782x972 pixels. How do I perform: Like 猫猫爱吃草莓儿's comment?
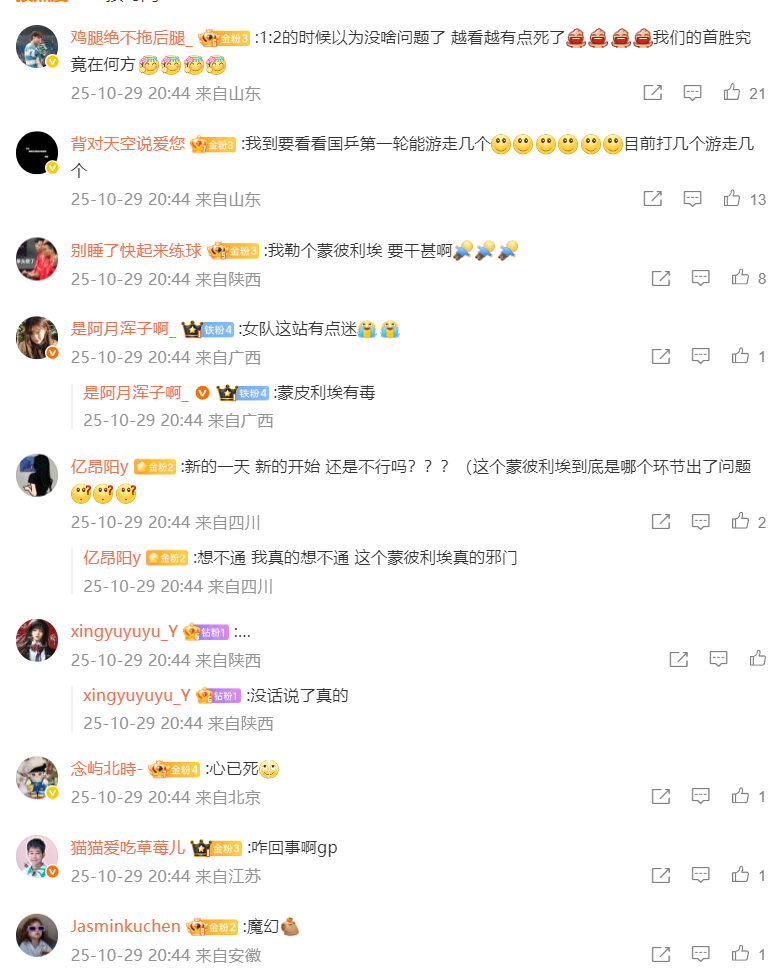740,875
